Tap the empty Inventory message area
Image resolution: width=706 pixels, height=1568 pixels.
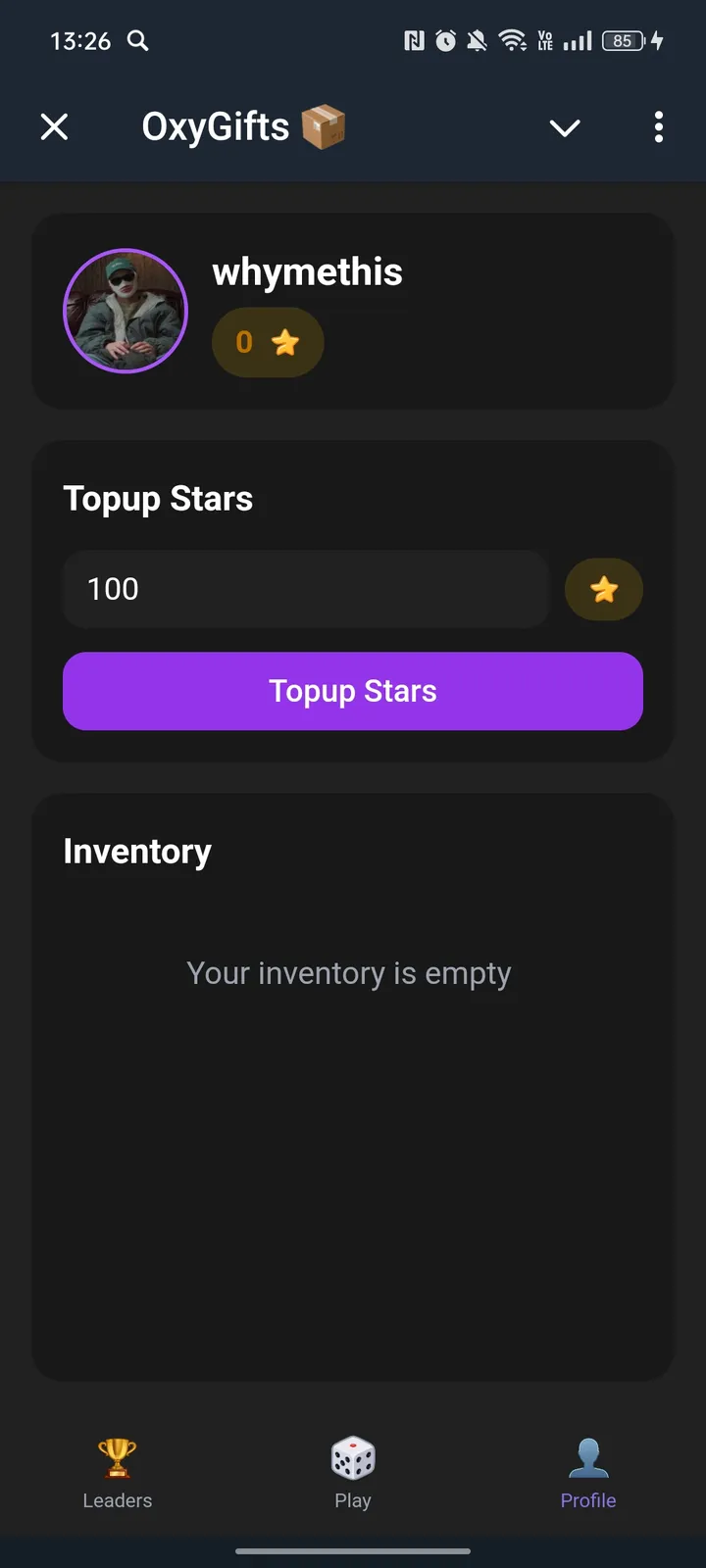coord(349,972)
